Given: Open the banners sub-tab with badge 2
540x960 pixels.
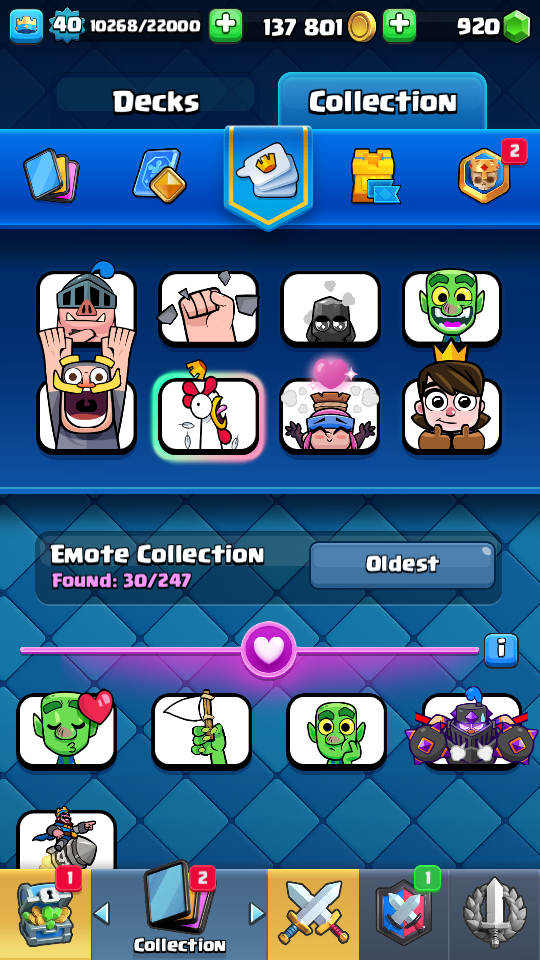Looking at the screenshot, I should 485,176.
